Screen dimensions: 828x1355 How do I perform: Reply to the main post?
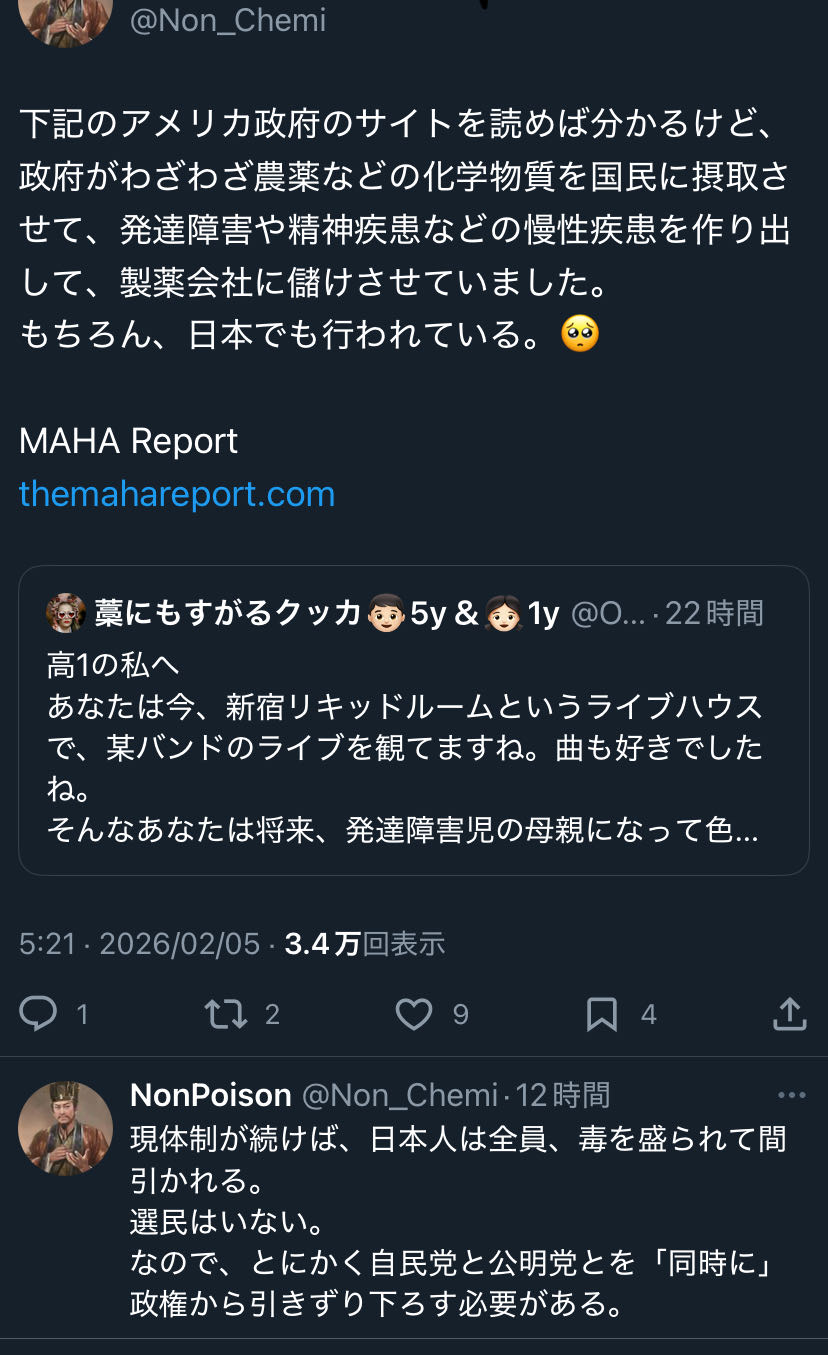pos(39,1015)
